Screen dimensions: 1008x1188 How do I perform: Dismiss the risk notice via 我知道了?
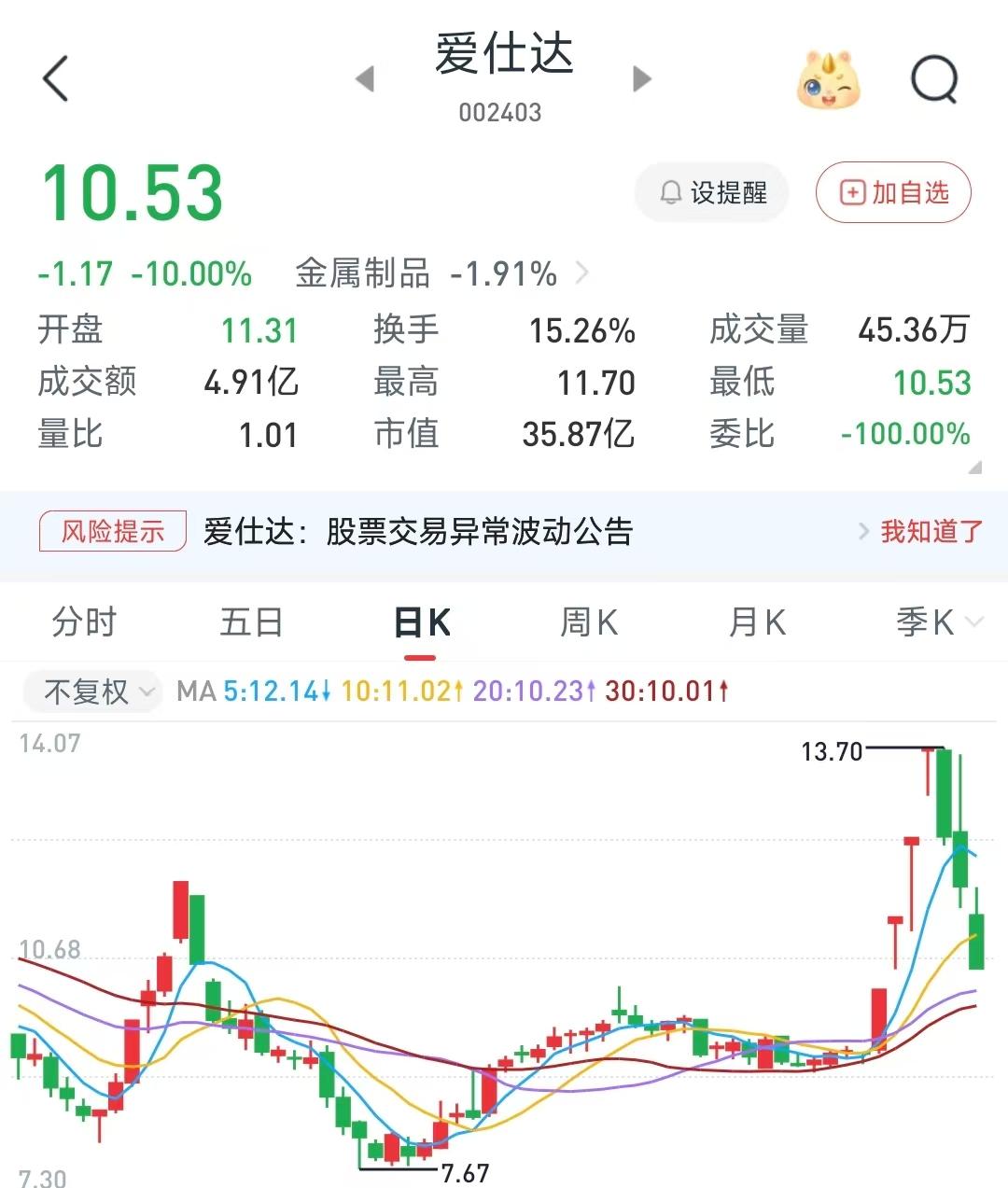tap(921, 532)
